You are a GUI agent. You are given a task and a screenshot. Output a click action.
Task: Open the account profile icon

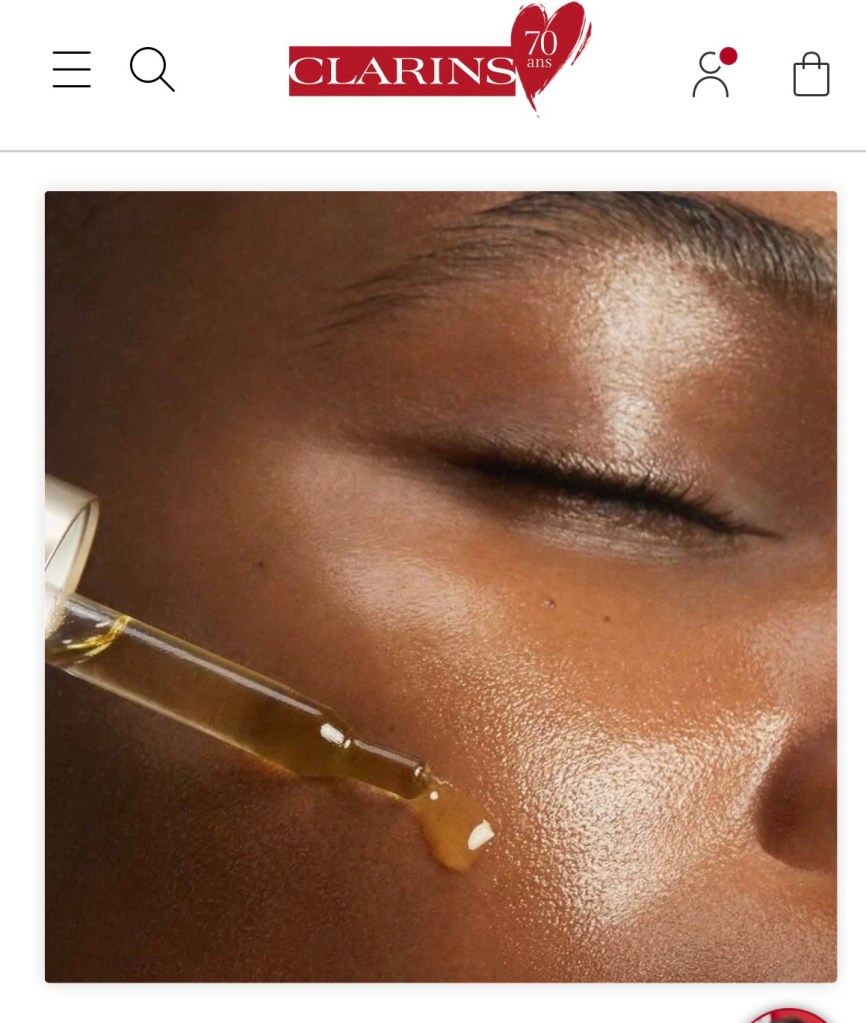click(711, 74)
